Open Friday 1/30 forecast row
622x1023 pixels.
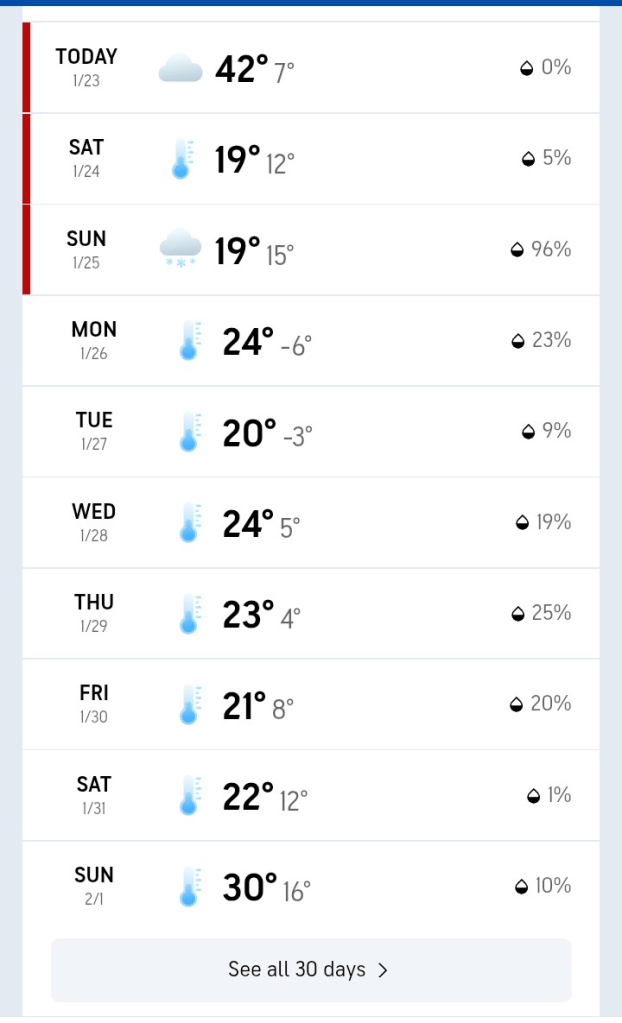point(311,705)
